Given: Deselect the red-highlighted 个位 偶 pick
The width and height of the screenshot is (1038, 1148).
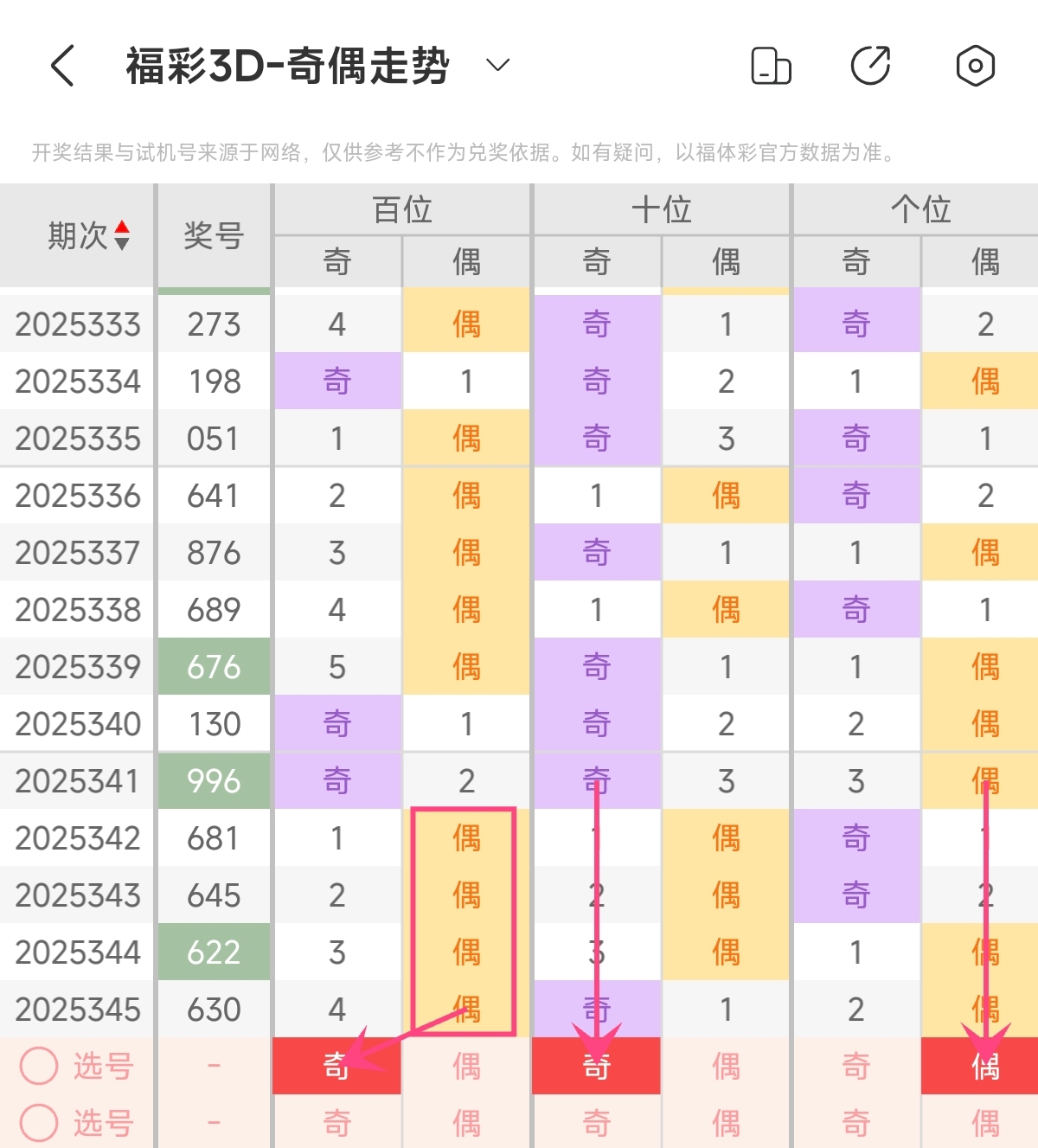Looking at the screenshot, I should pos(985,1066).
